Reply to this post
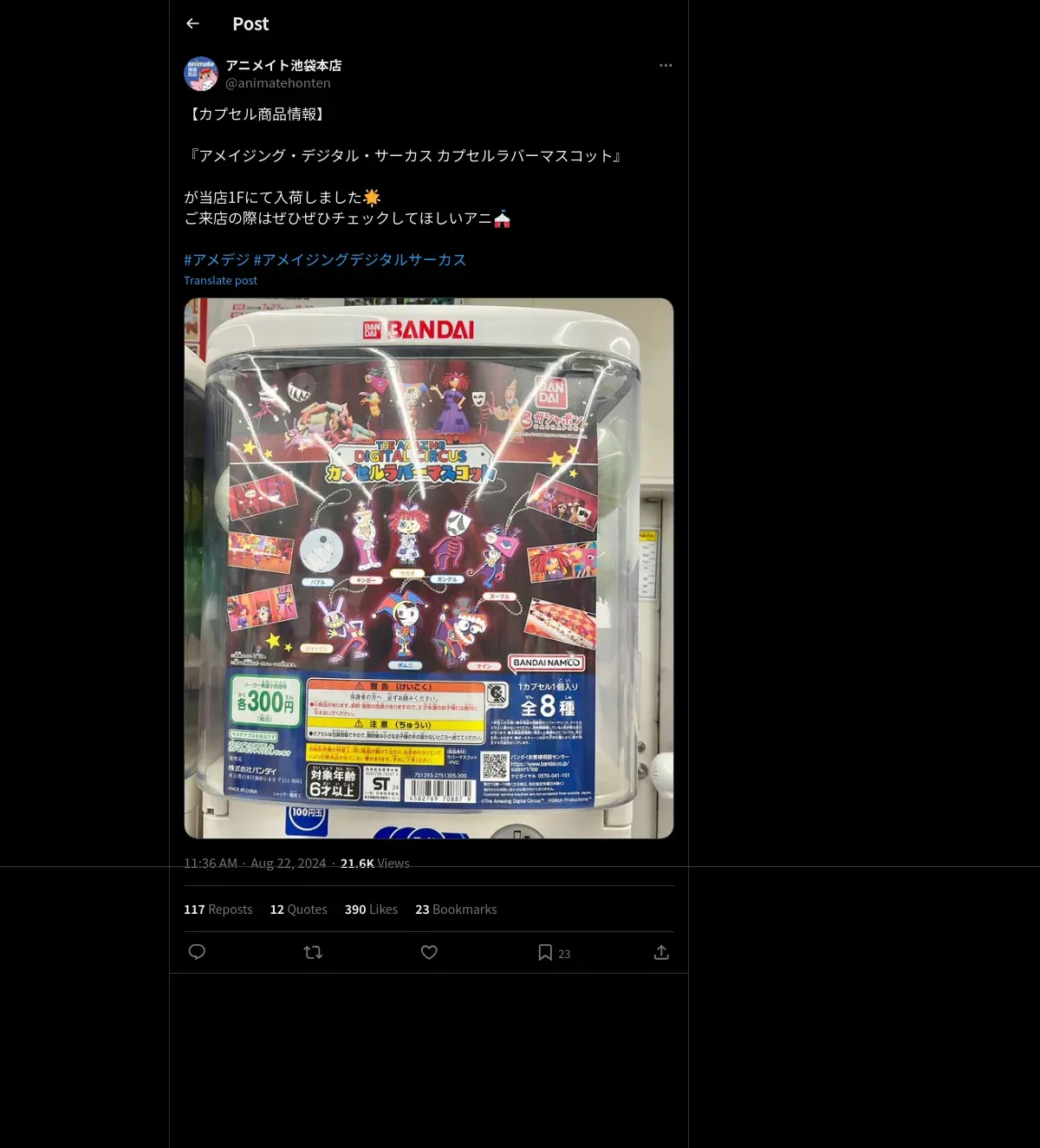The width and height of the screenshot is (1040, 1148). coord(197,952)
